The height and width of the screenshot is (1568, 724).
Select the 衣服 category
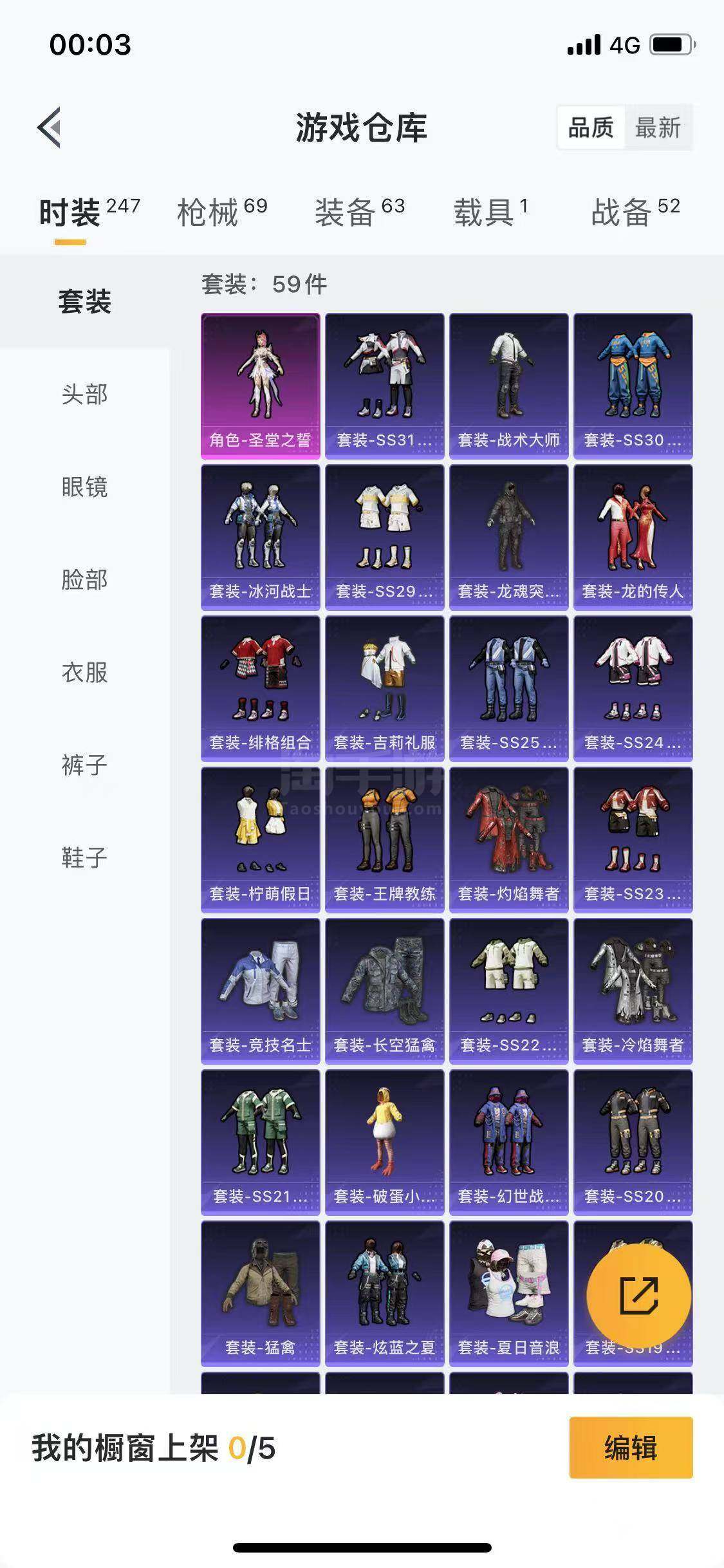tap(85, 672)
